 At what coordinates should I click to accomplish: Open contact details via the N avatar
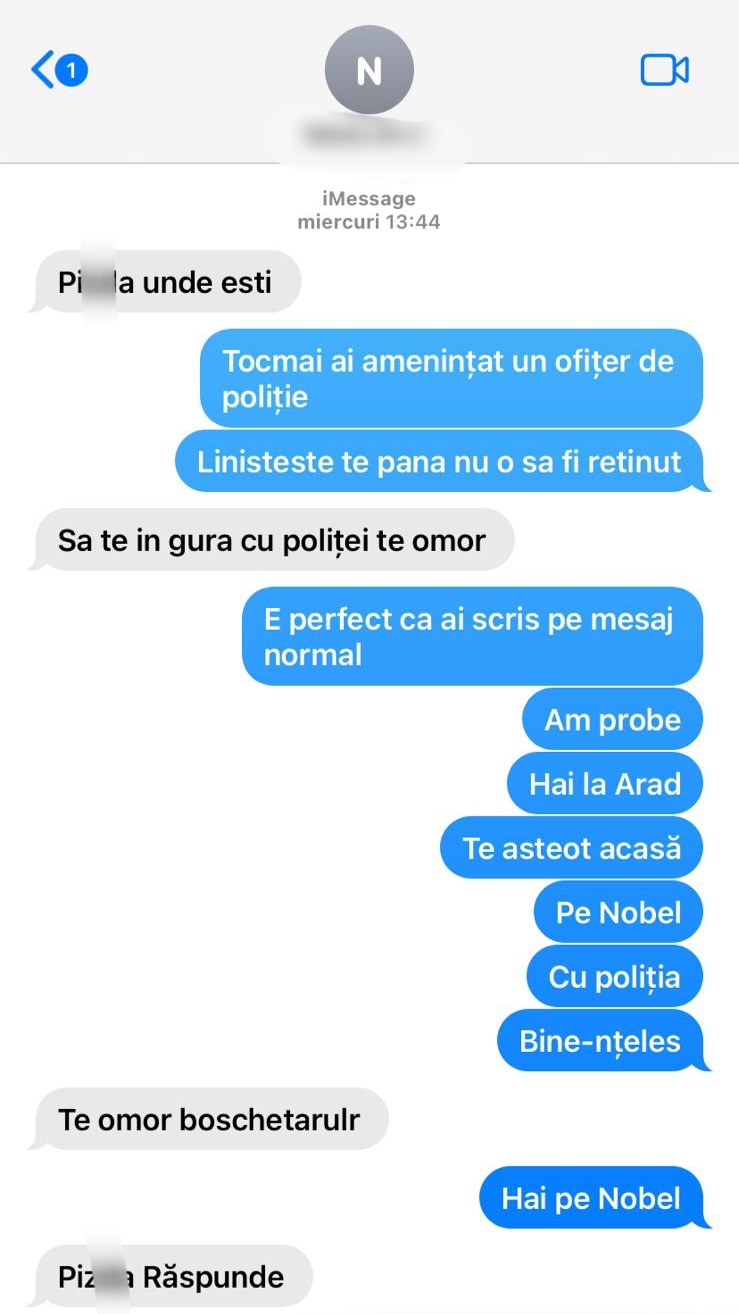[369, 70]
